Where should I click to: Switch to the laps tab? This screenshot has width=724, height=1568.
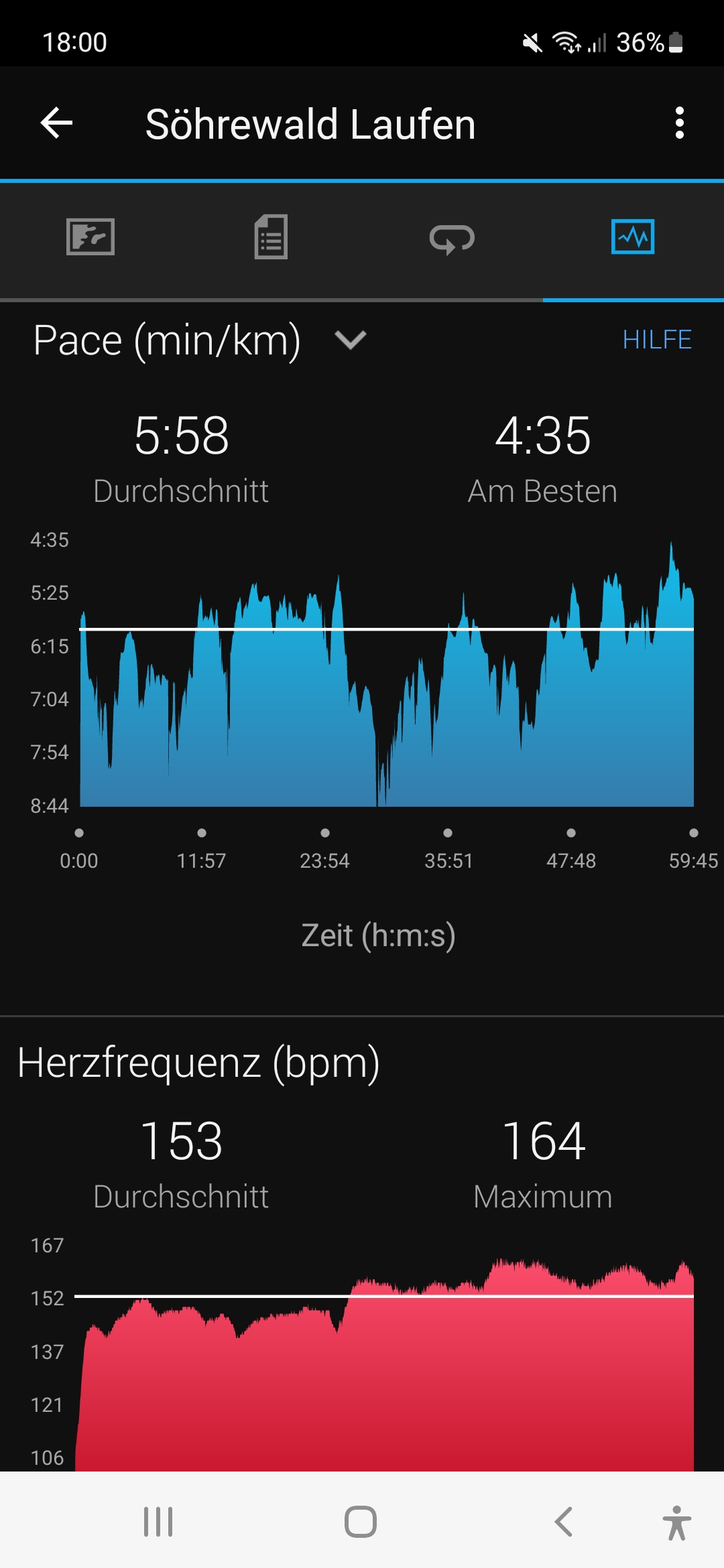pos(452,239)
